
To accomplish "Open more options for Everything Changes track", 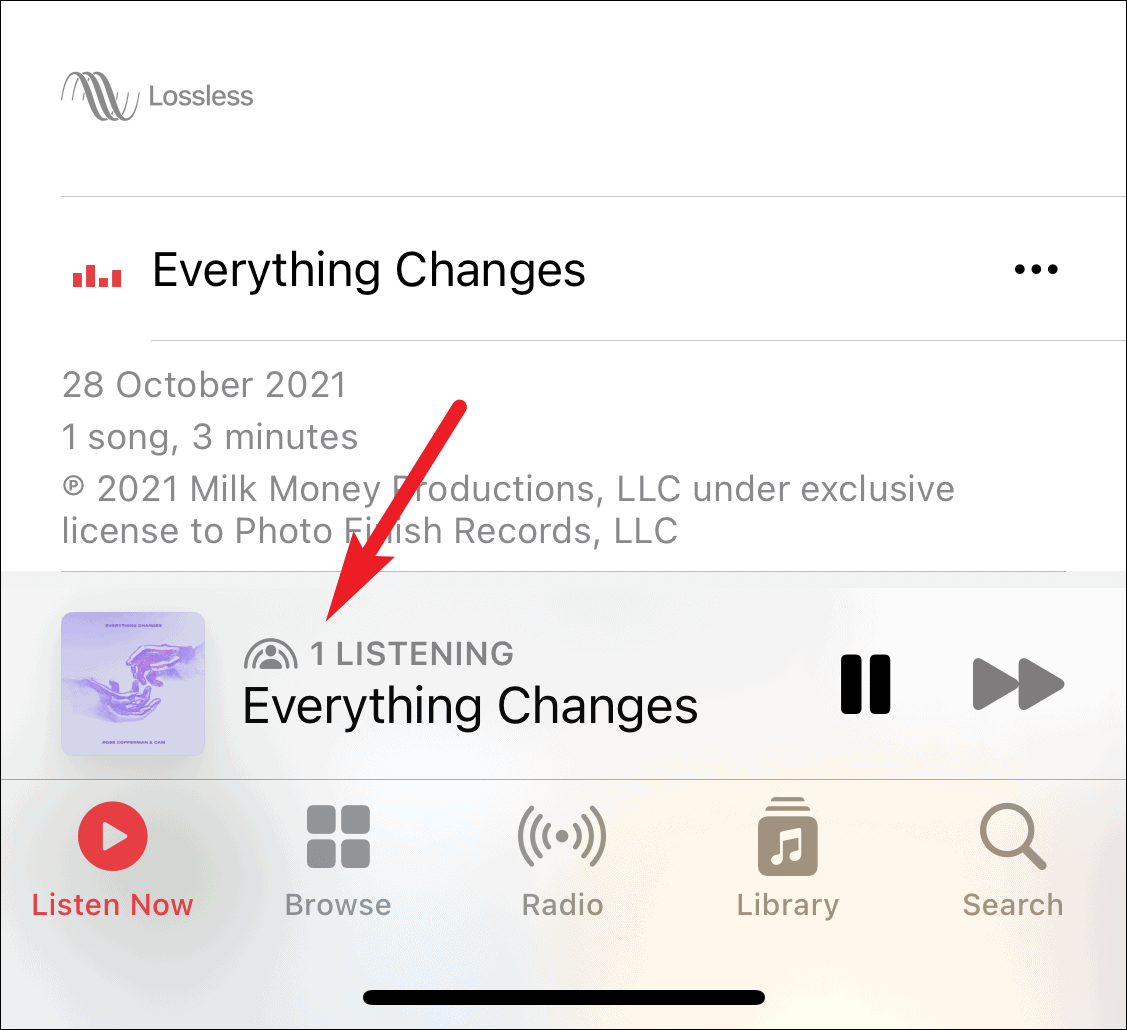I will pyautogui.click(x=1036, y=270).
